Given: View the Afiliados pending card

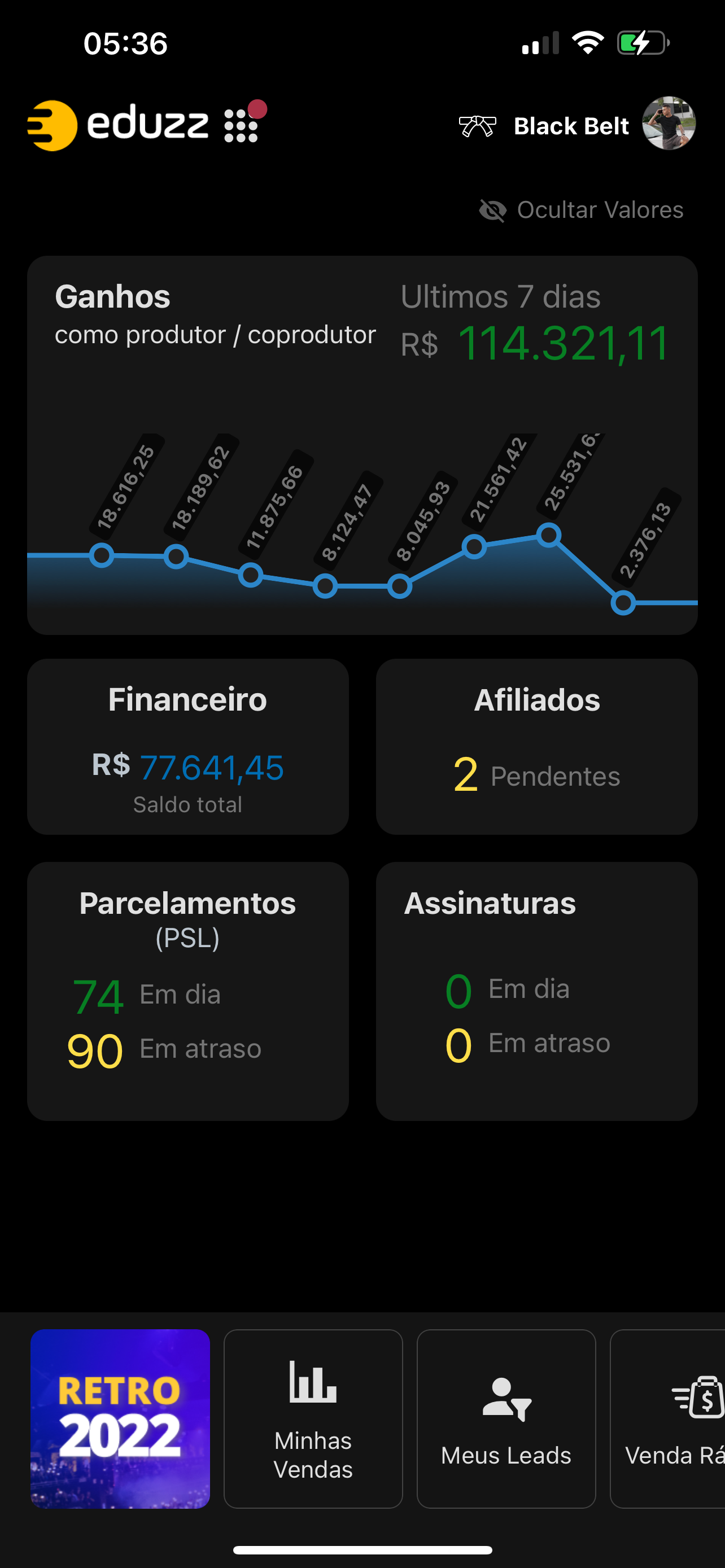Looking at the screenshot, I should [x=536, y=746].
